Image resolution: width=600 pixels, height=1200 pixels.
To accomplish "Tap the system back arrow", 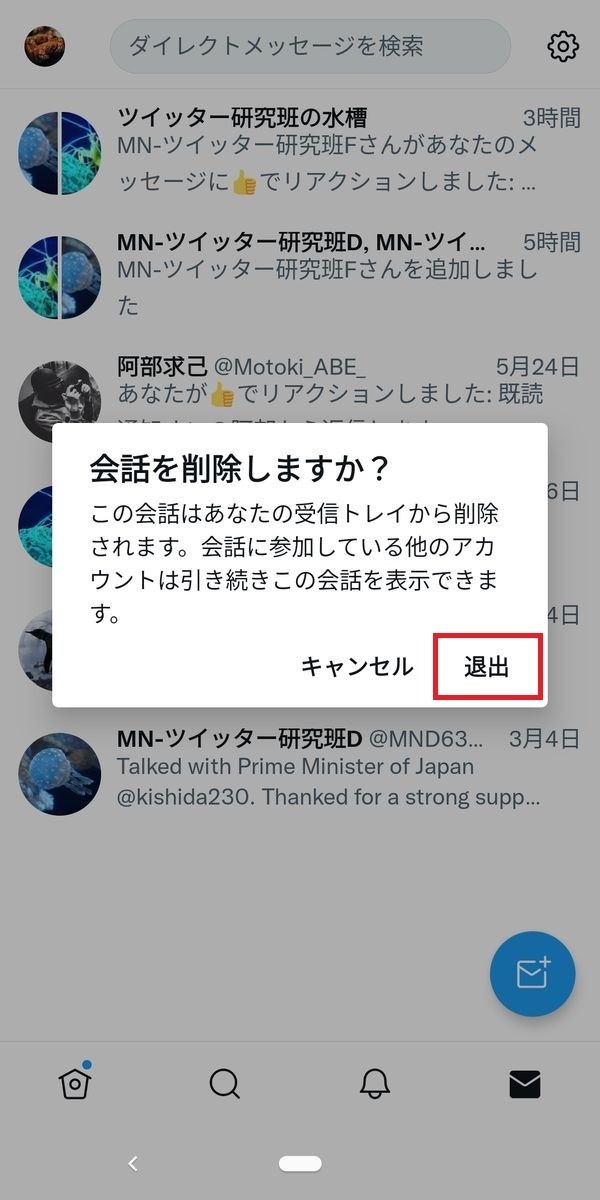I will click(x=133, y=1163).
